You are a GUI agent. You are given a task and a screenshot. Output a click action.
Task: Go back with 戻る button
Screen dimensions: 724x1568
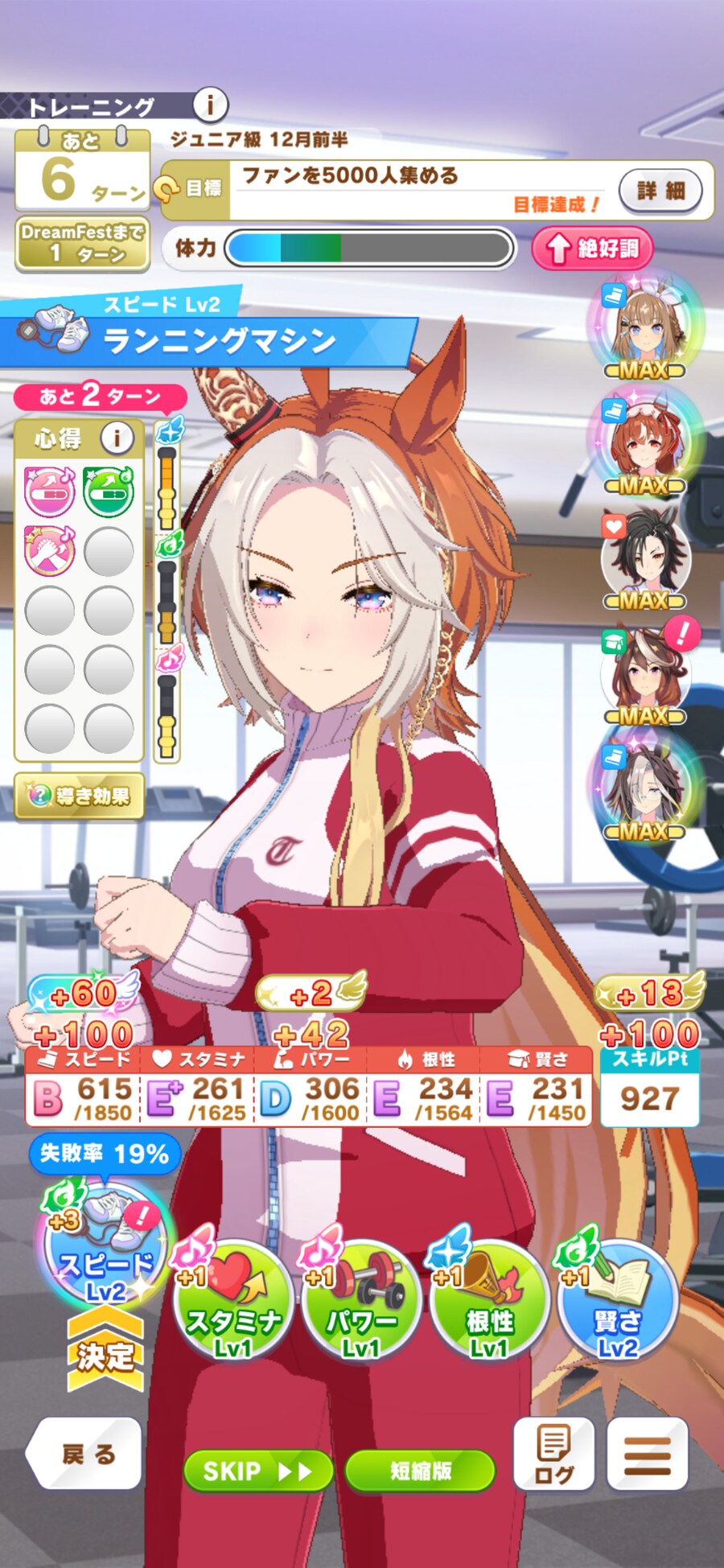[x=85, y=1453]
